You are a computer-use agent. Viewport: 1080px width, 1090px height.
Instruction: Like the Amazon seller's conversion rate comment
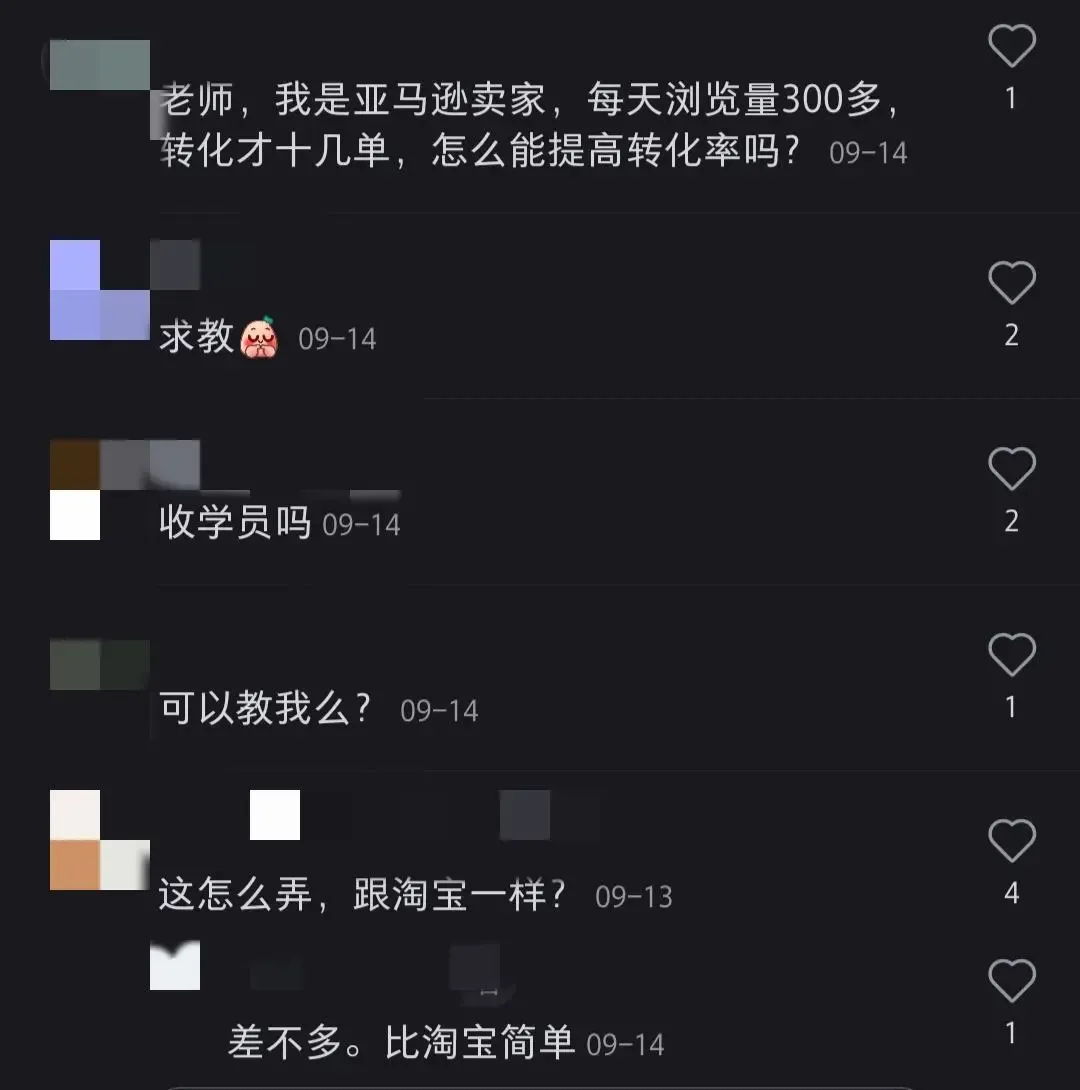click(x=1011, y=47)
